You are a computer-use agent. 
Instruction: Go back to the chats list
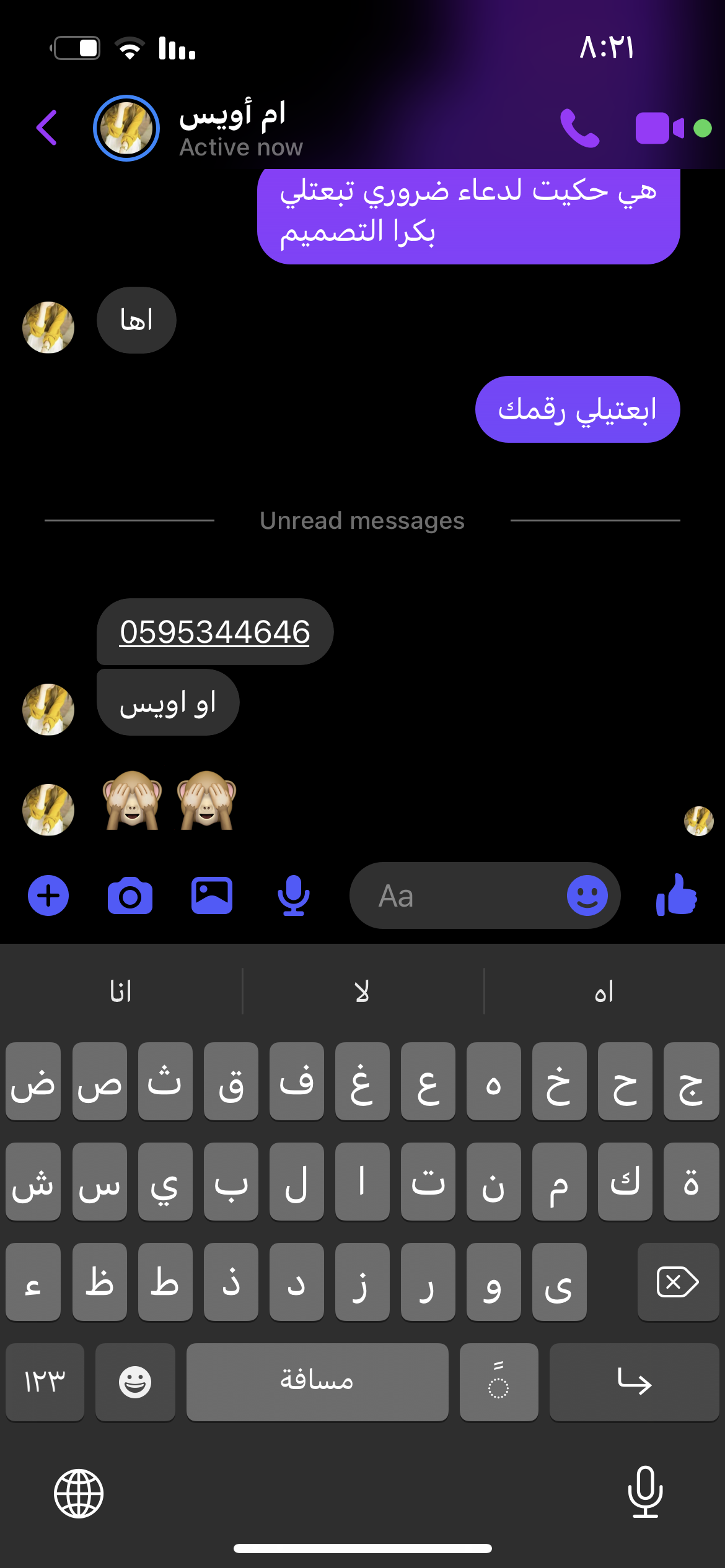click(47, 128)
